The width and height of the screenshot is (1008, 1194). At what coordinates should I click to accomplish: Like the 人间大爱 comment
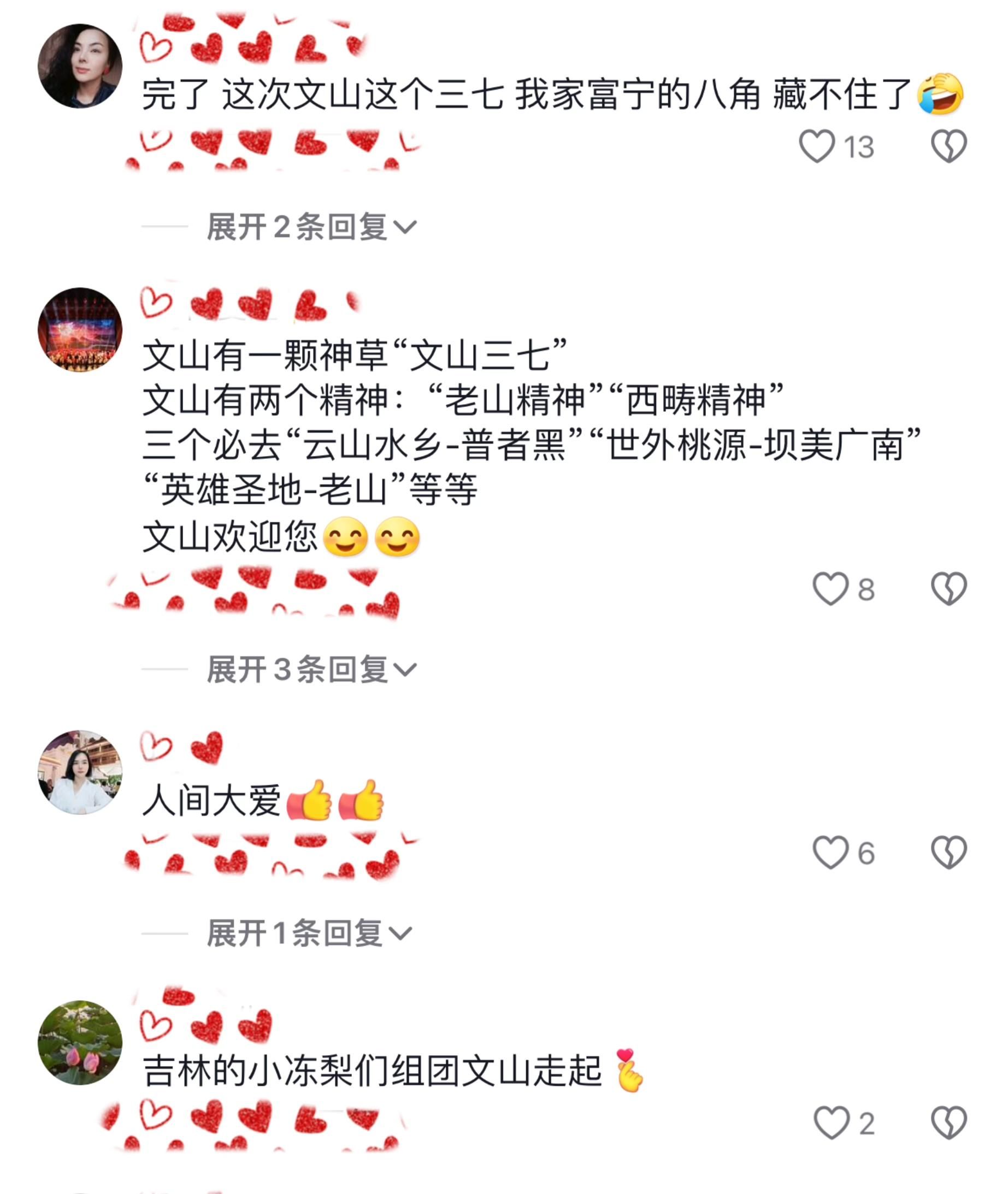click(830, 853)
